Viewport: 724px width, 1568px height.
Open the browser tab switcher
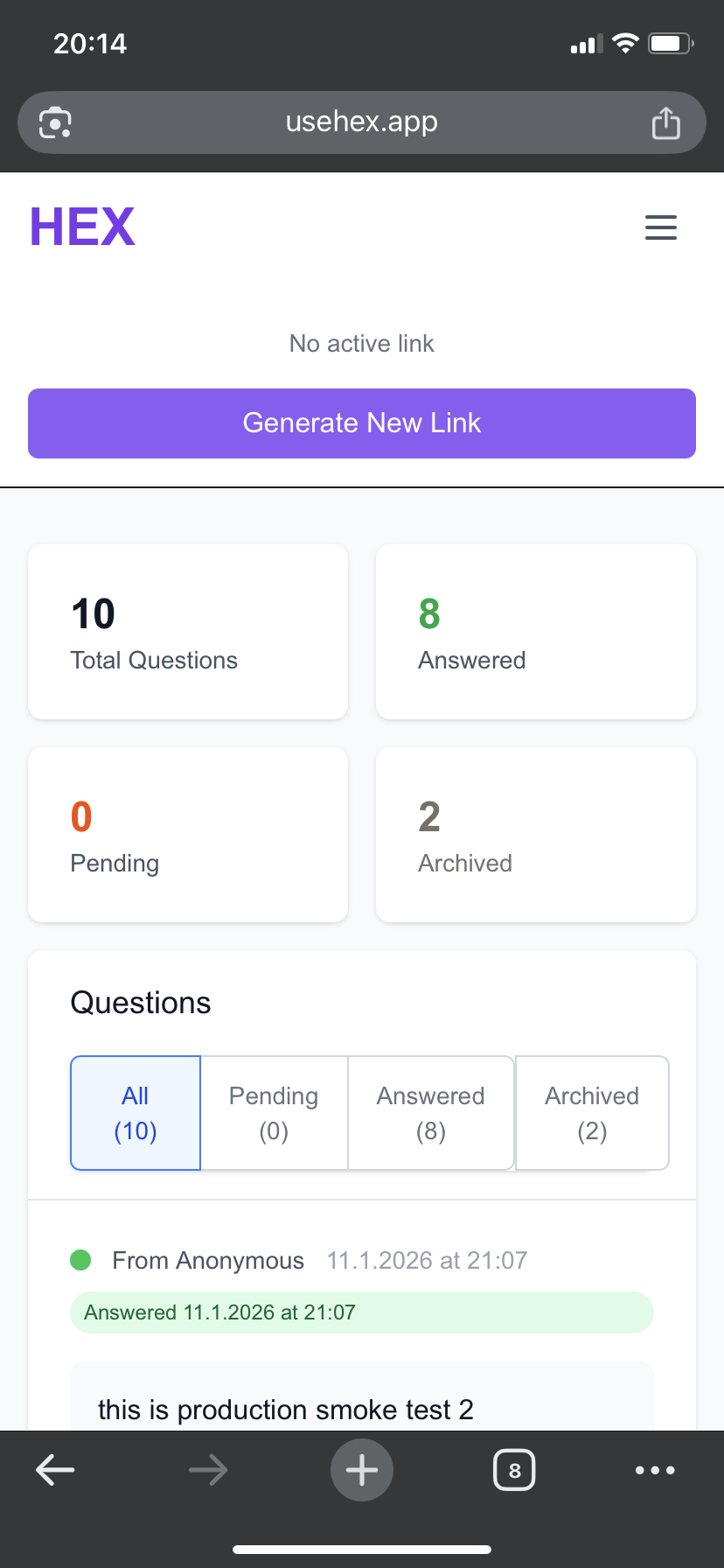point(514,1470)
